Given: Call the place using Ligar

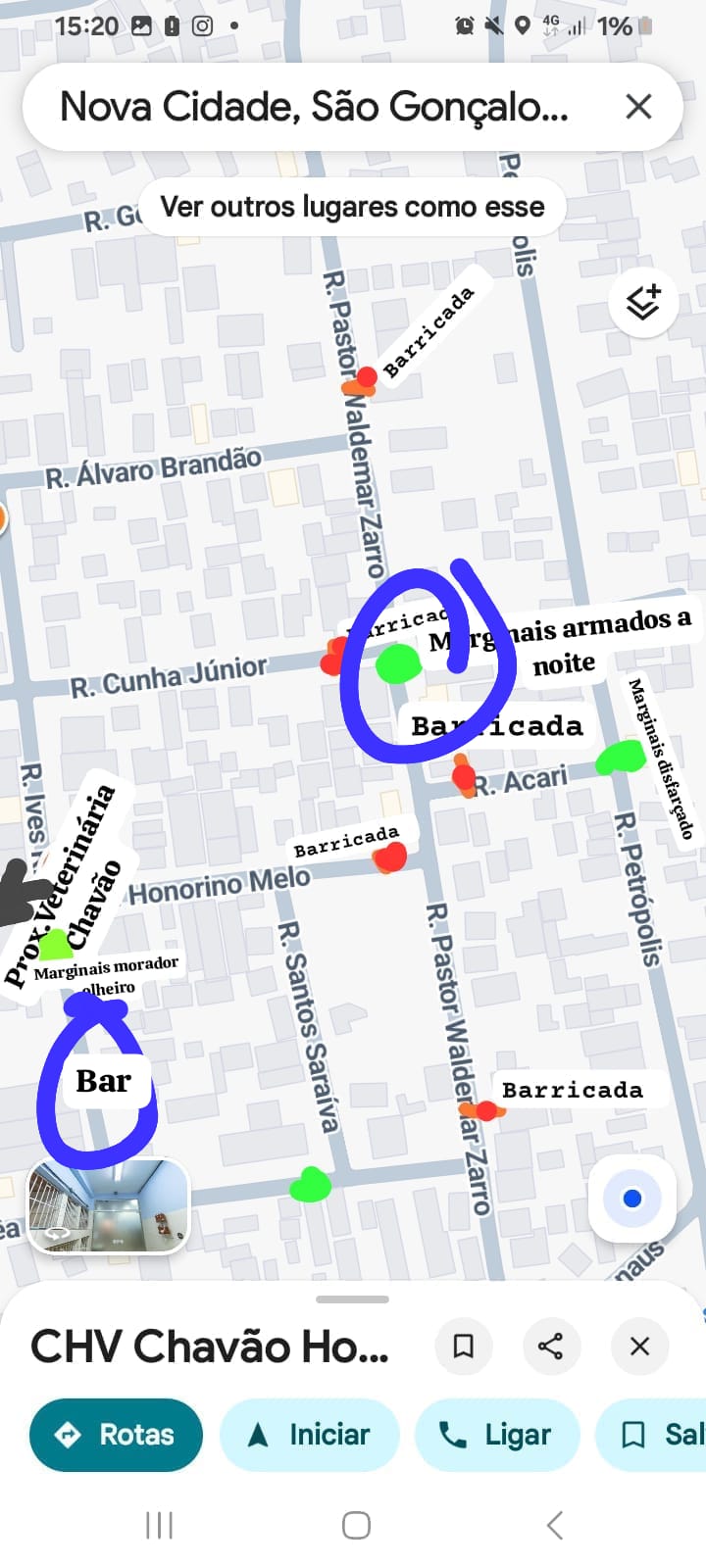Looking at the screenshot, I should 497,1435.
